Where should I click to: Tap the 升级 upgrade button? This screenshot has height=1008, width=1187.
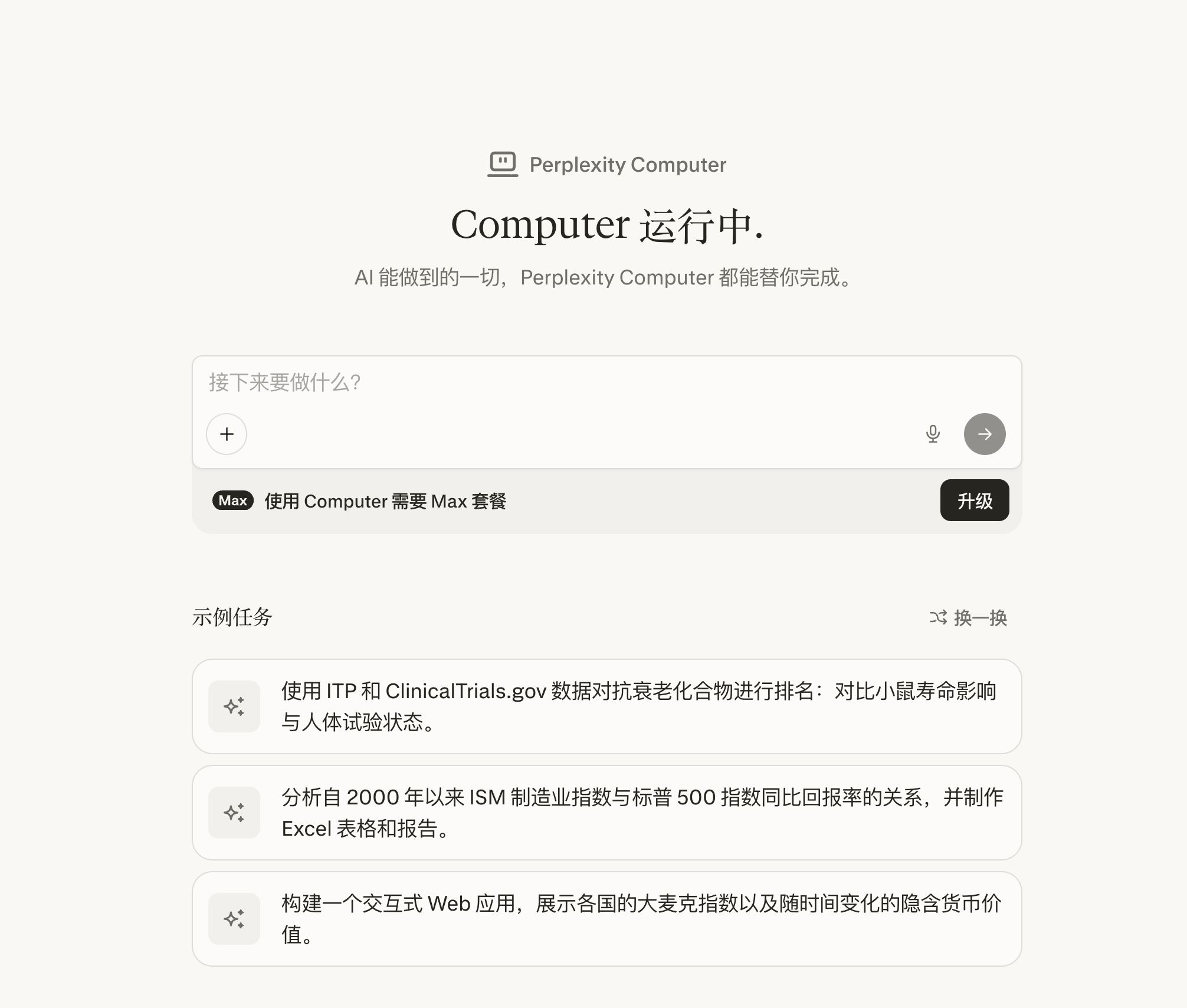[x=975, y=500]
